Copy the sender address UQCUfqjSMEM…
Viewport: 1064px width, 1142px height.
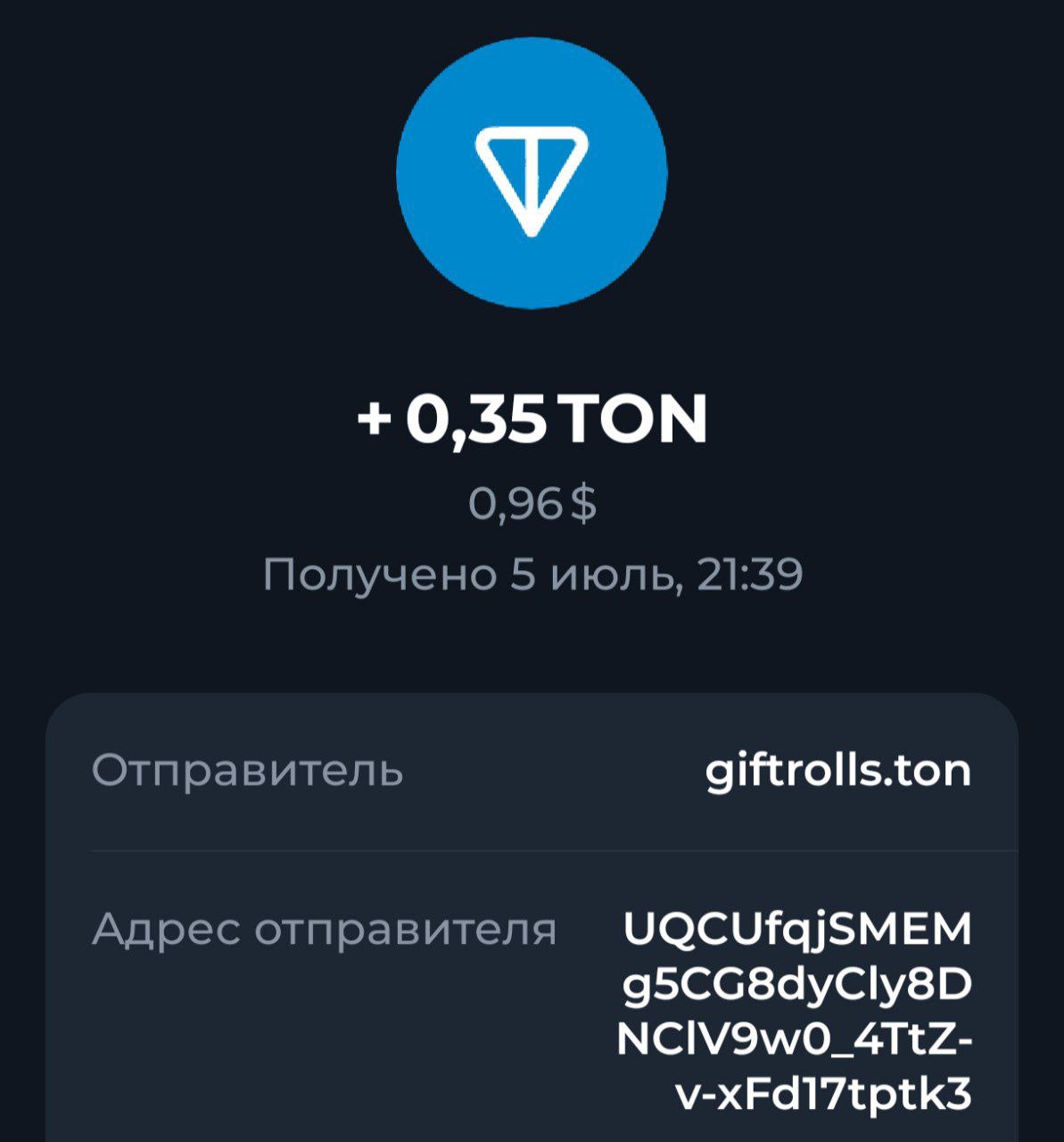pyautogui.click(x=796, y=1011)
